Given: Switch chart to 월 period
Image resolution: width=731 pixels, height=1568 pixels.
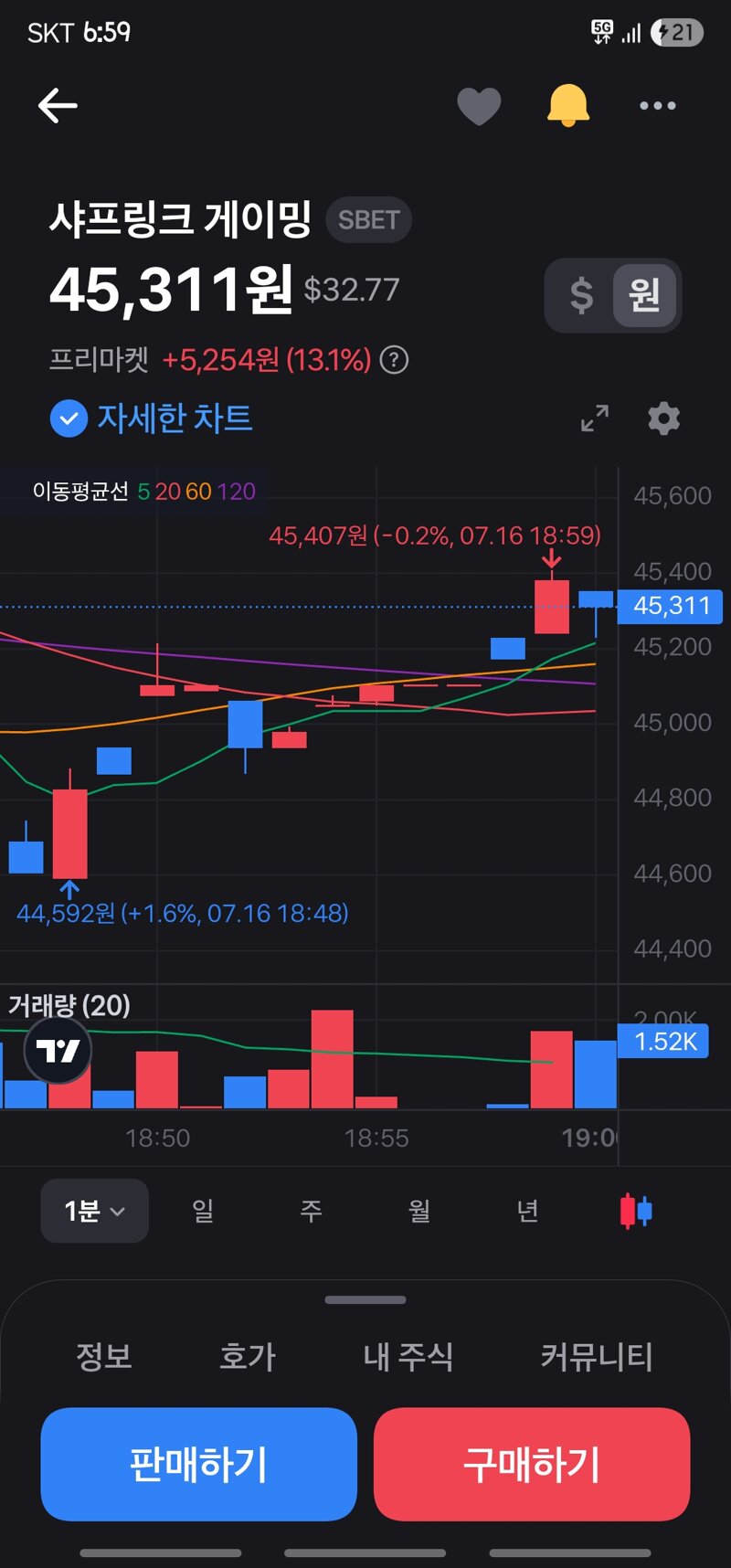Looking at the screenshot, I should (419, 1211).
